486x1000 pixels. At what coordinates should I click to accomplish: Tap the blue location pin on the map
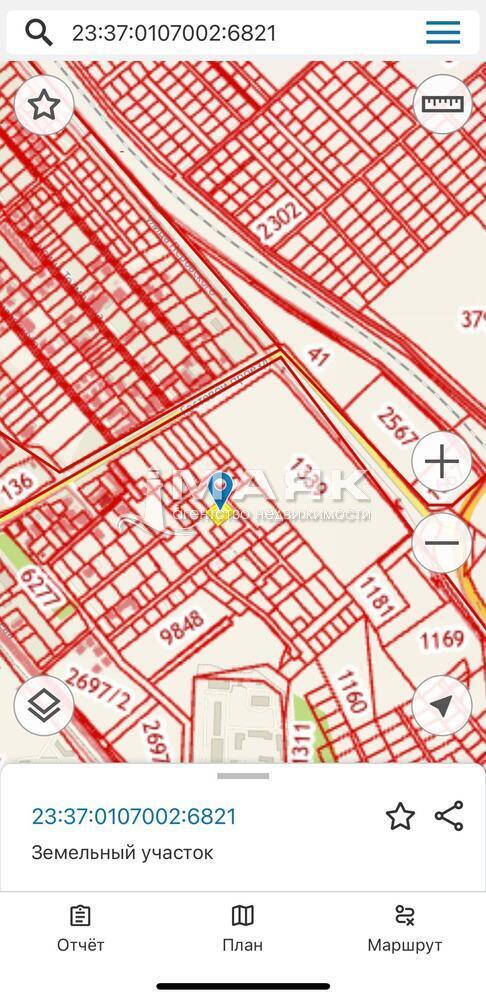pyautogui.click(x=220, y=490)
